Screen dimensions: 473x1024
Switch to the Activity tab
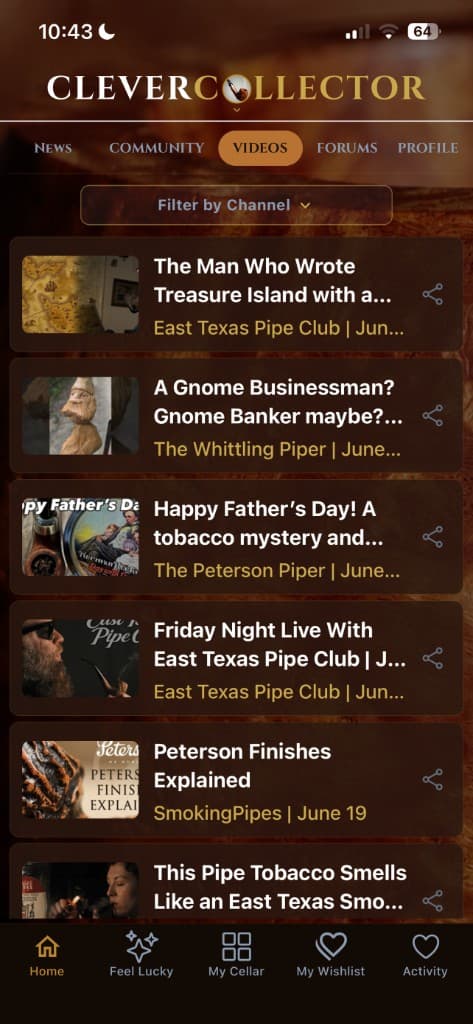(425, 955)
